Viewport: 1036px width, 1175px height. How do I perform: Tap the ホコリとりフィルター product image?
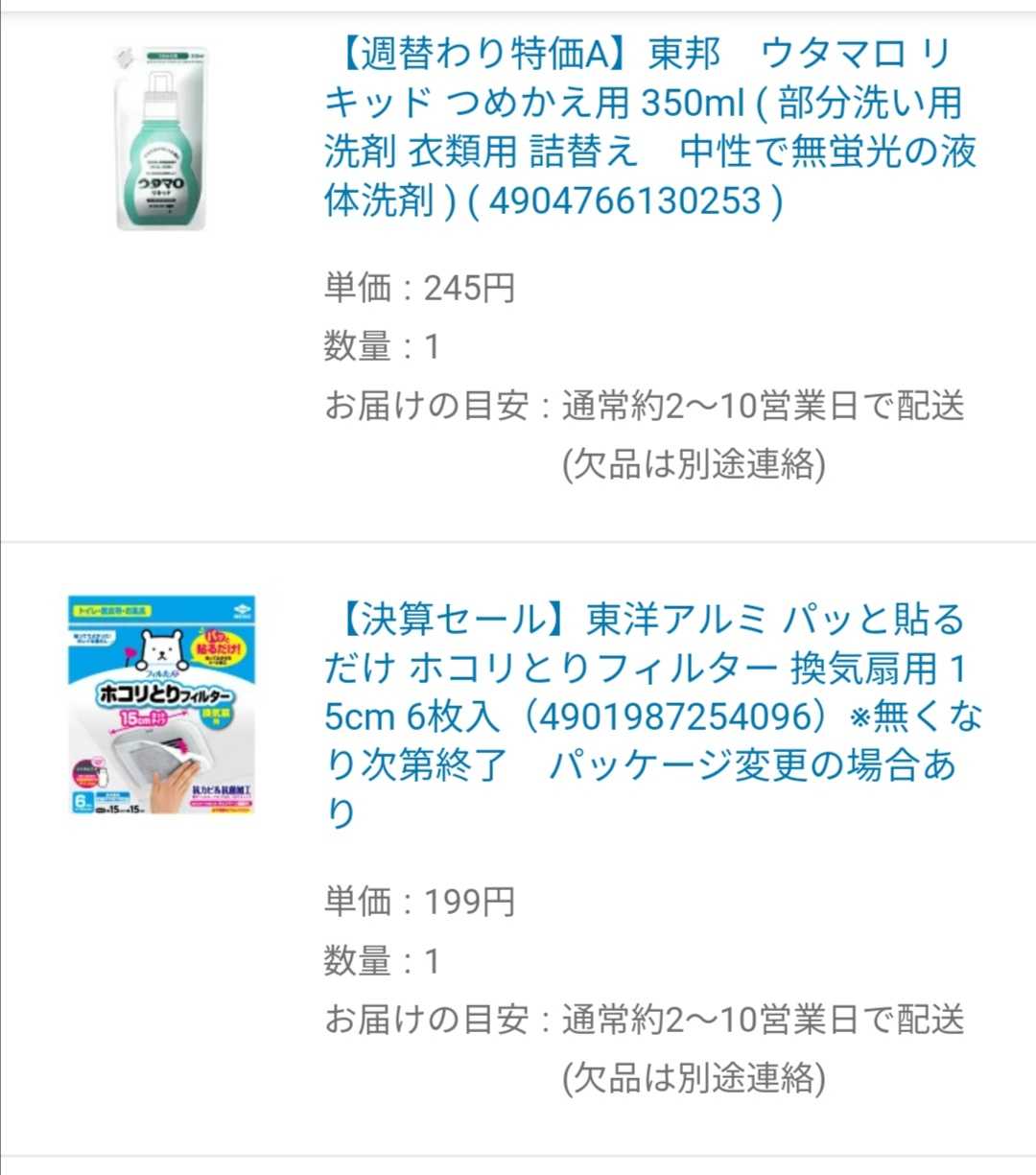pos(161,706)
